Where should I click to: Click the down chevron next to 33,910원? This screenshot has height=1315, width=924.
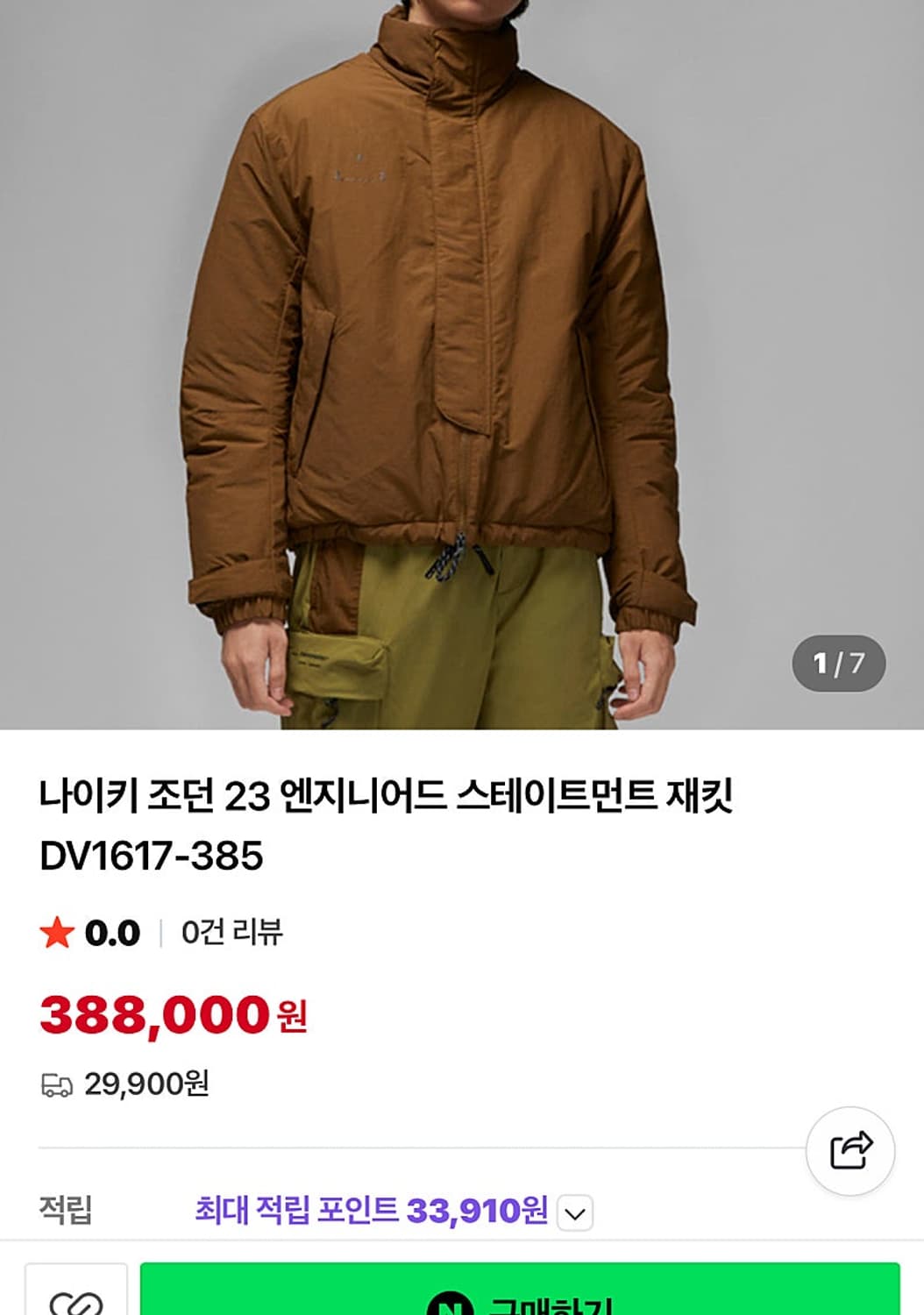click(x=575, y=1211)
